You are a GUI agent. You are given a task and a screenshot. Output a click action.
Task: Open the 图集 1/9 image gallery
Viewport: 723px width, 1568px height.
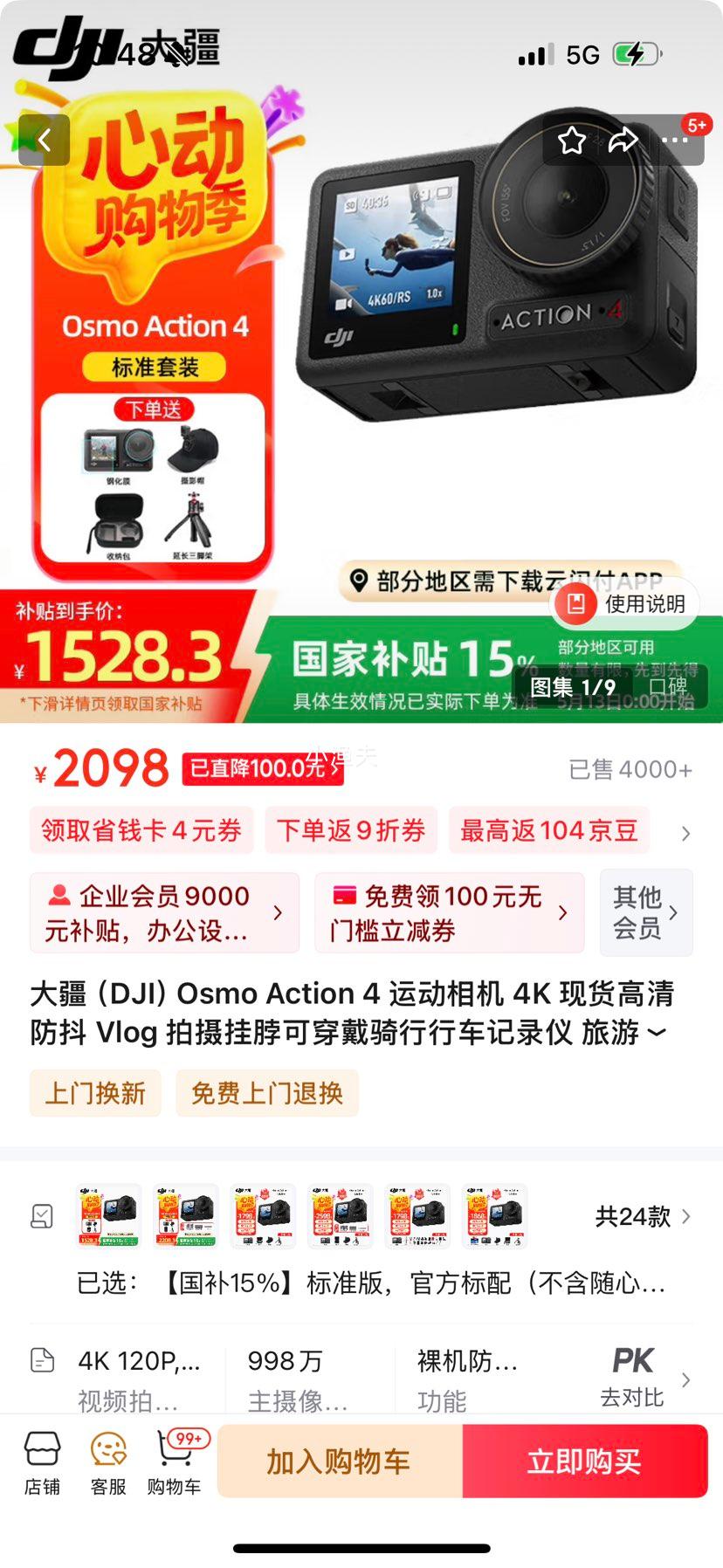[x=573, y=688]
